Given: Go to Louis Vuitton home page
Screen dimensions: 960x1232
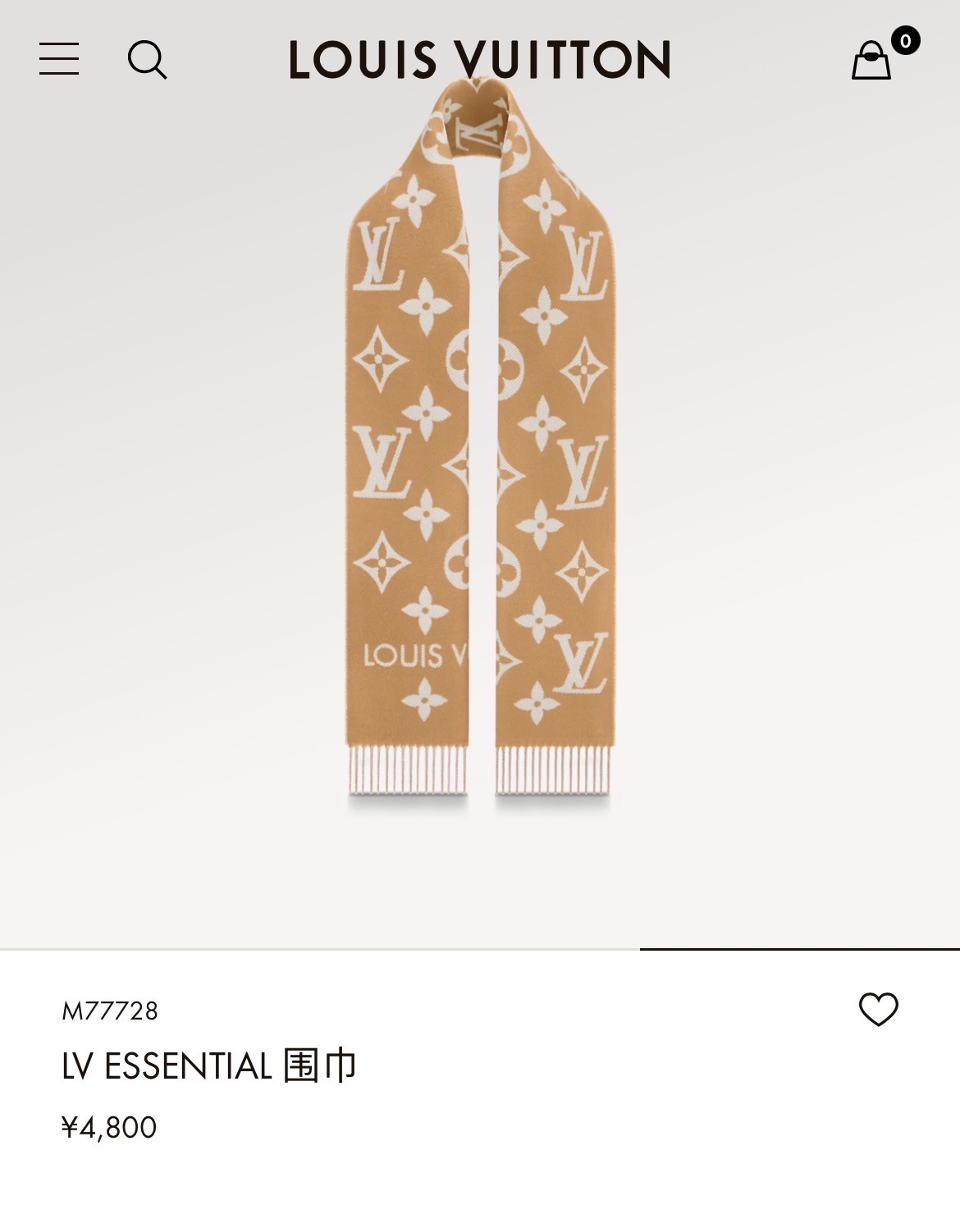Looking at the screenshot, I should click(479, 60).
